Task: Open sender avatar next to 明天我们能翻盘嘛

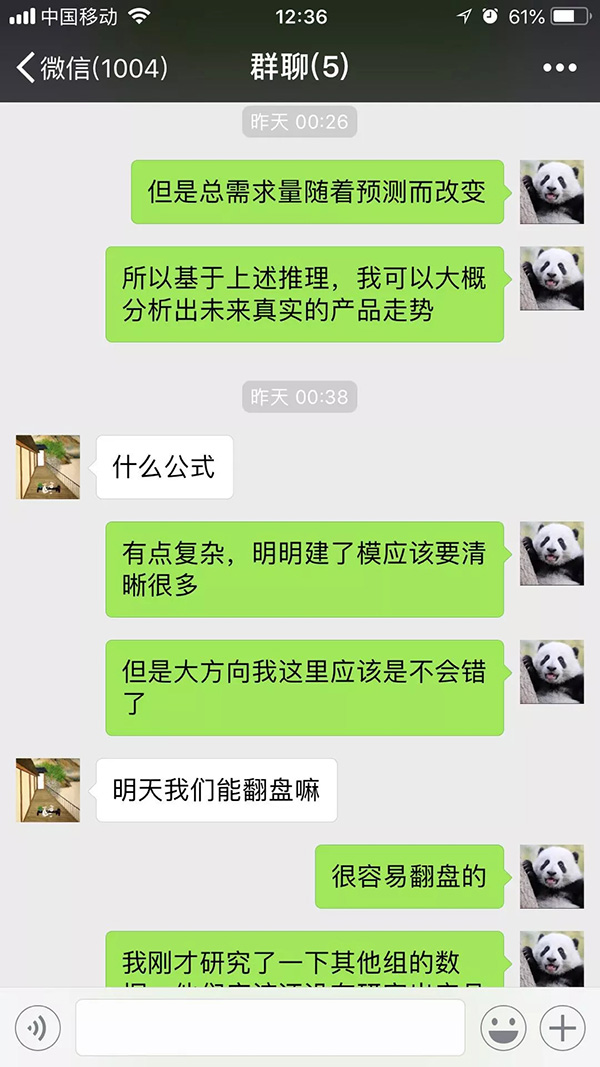Action: (x=48, y=790)
